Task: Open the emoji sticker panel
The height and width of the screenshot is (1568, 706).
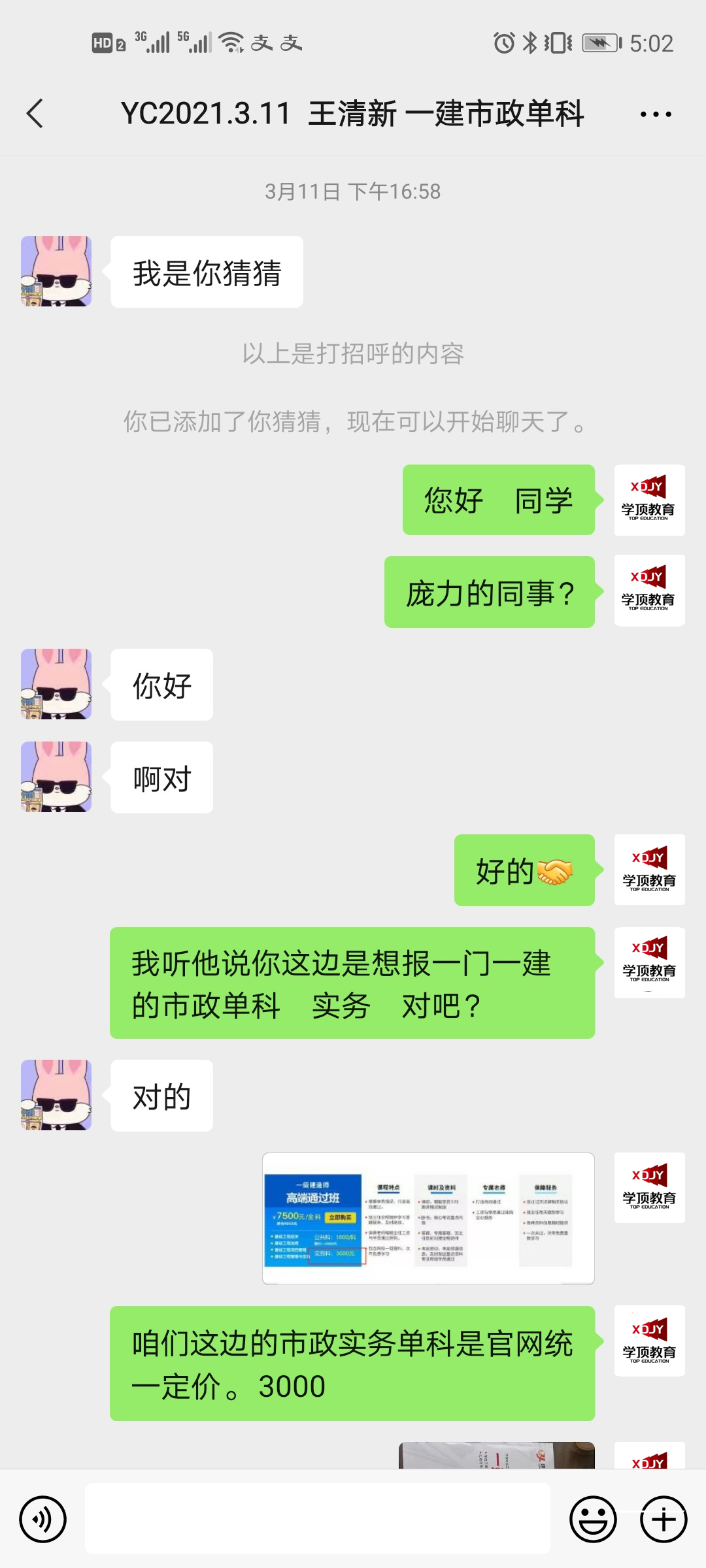Action: pos(593,1519)
